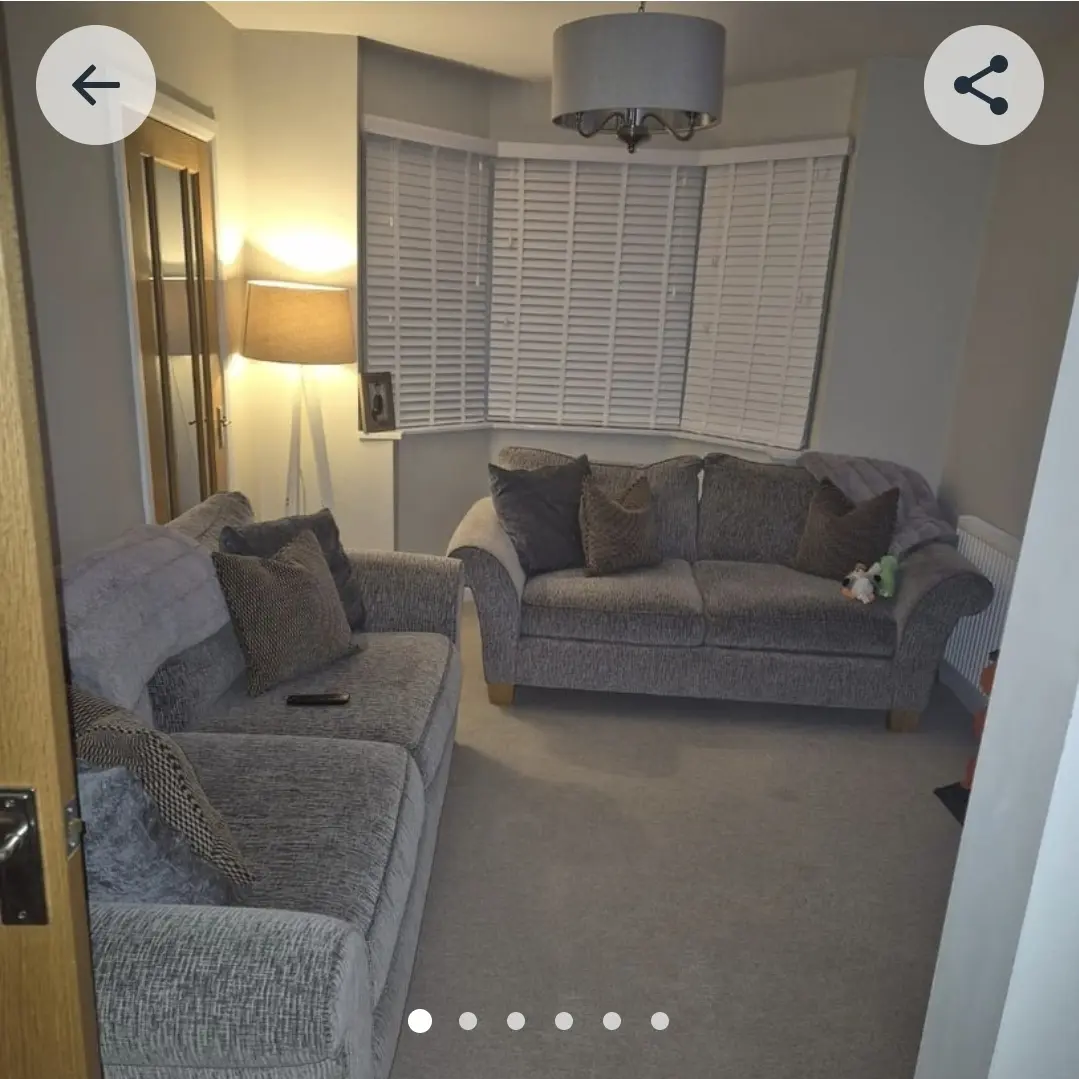Viewport: 1079px width, 1079px height.
Task: Jump to the last photo indicator dot
Action: click(660, 1021)
